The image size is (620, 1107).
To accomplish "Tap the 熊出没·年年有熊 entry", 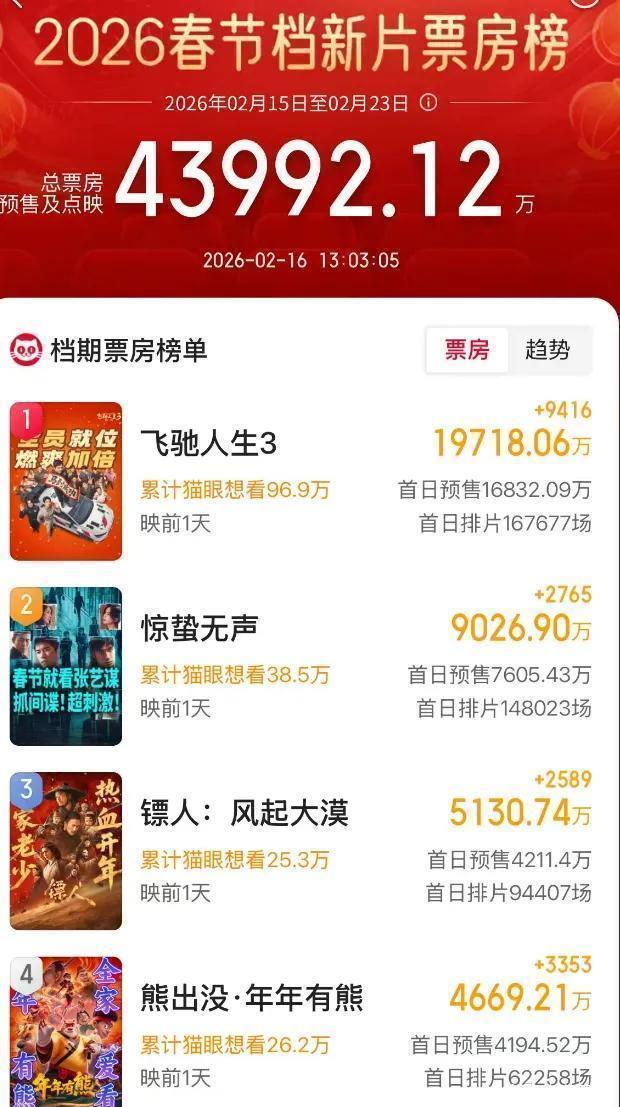I will tap(251, 998).
